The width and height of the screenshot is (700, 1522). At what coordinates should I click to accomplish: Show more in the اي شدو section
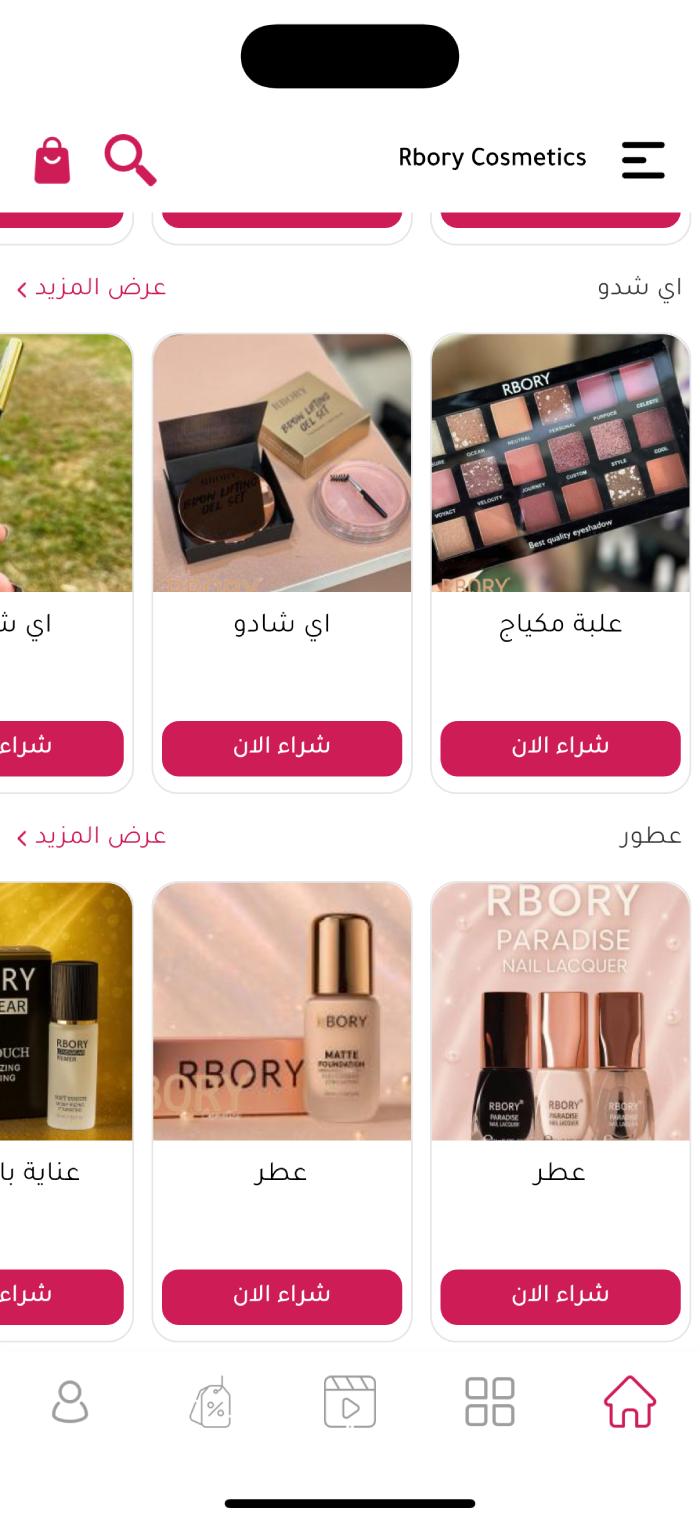[92, 288]
